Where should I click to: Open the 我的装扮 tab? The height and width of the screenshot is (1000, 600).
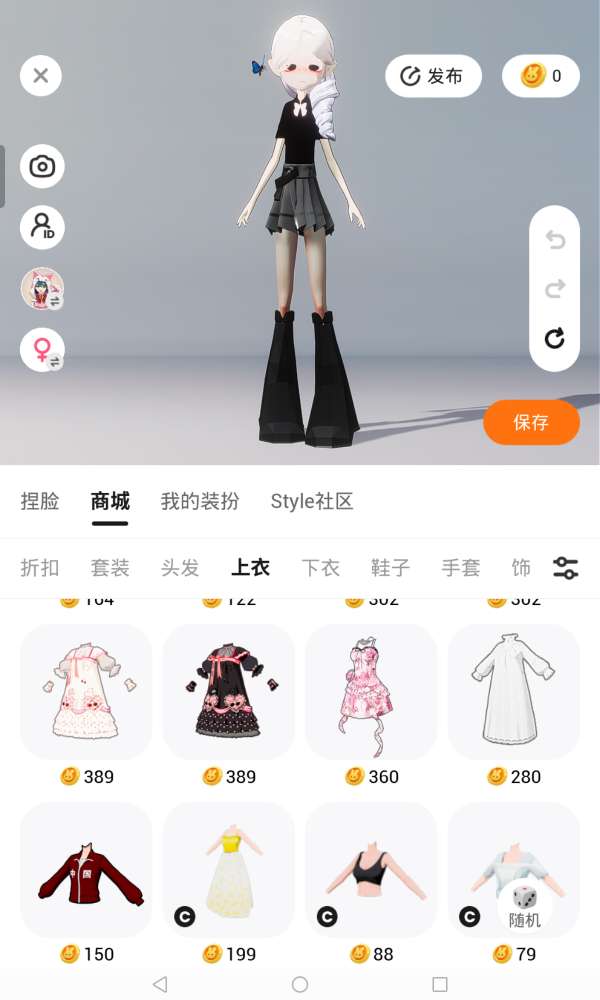tap(200, 501)
